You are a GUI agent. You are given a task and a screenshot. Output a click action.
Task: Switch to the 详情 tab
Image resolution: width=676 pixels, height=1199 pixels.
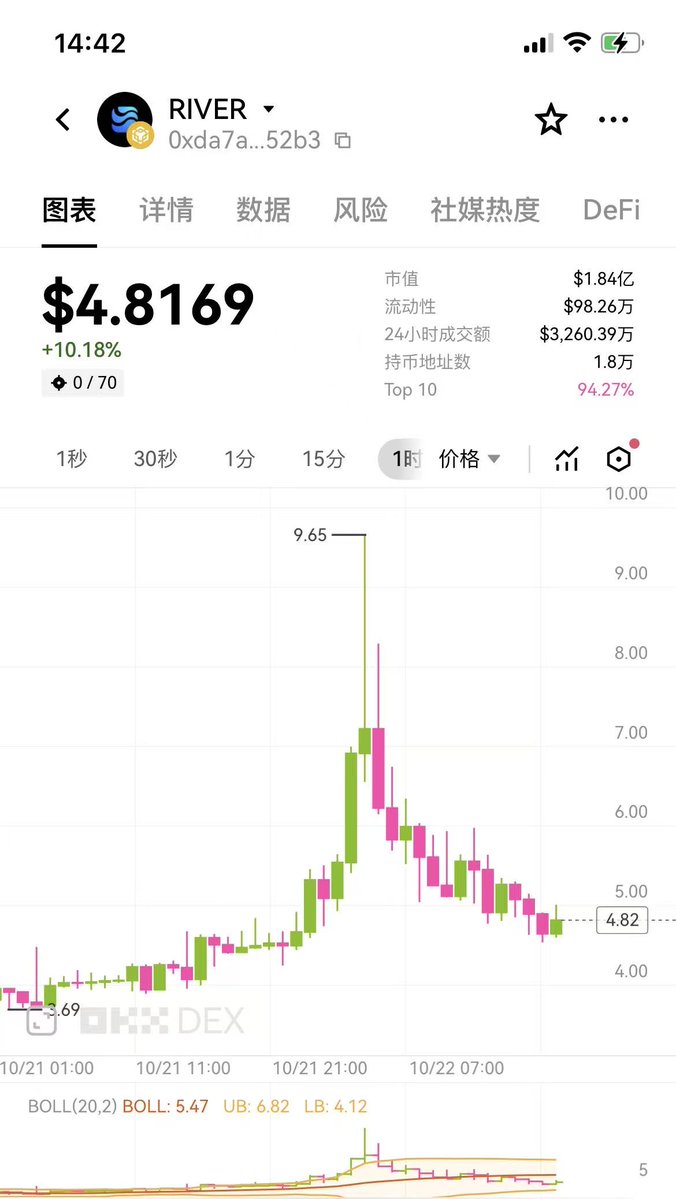[x=166, y=210]
